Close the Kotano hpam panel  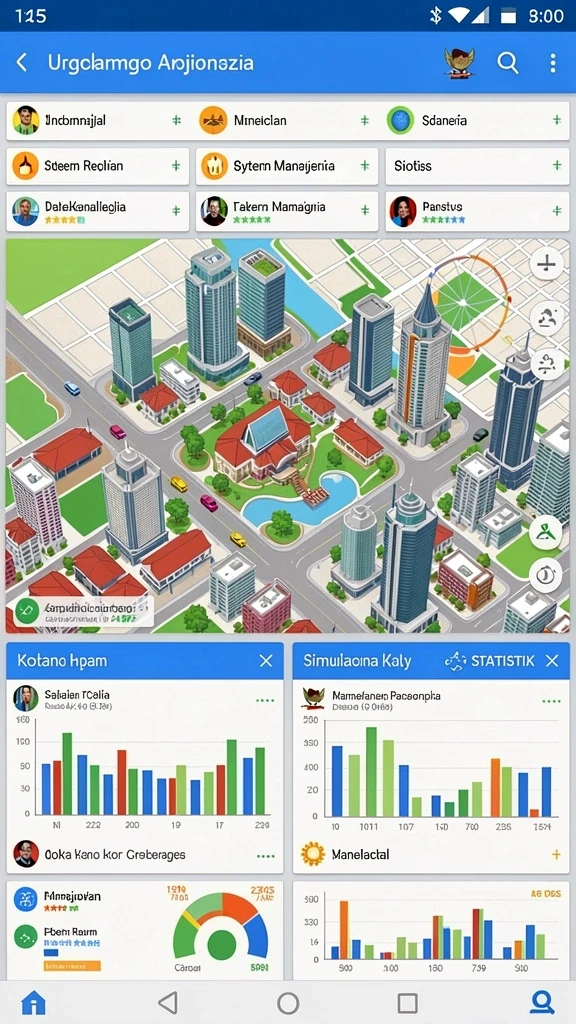pos(265,661)
